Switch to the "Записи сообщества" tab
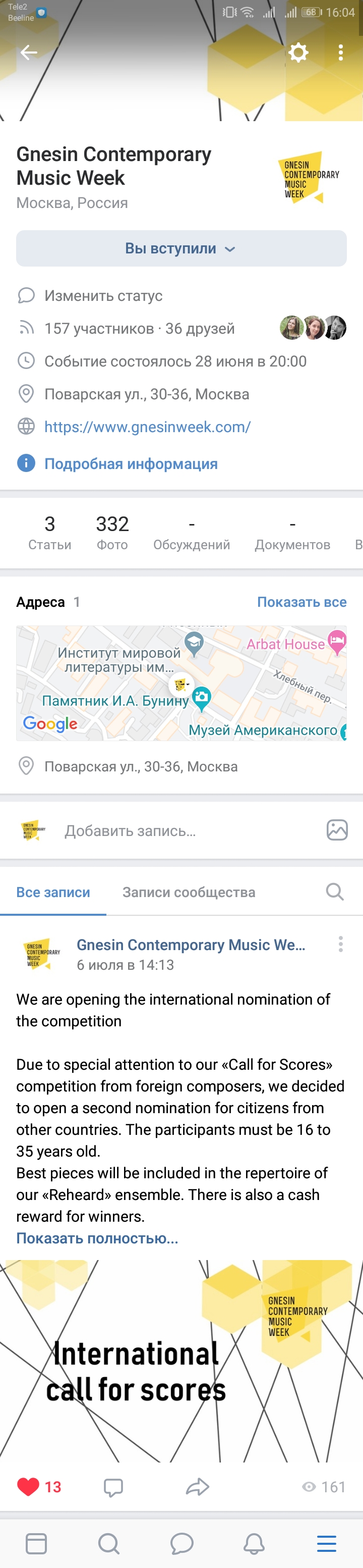 pos(189,893)
